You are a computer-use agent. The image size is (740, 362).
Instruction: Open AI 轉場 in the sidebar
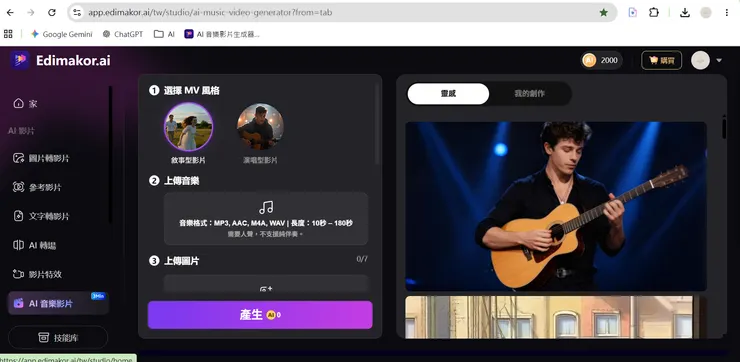(x=35, y=245)
